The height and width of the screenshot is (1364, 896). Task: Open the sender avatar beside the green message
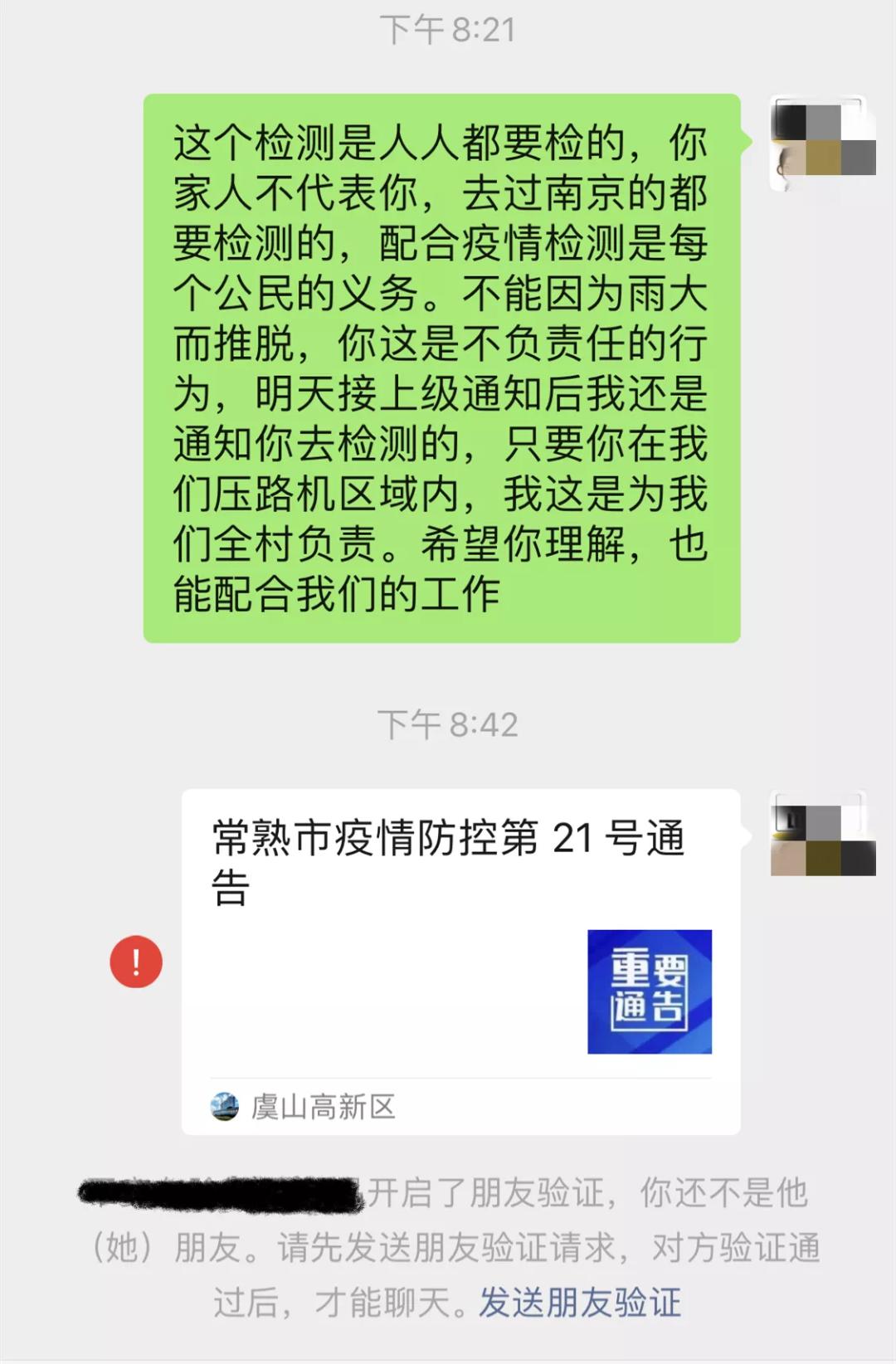pos(822,144)
